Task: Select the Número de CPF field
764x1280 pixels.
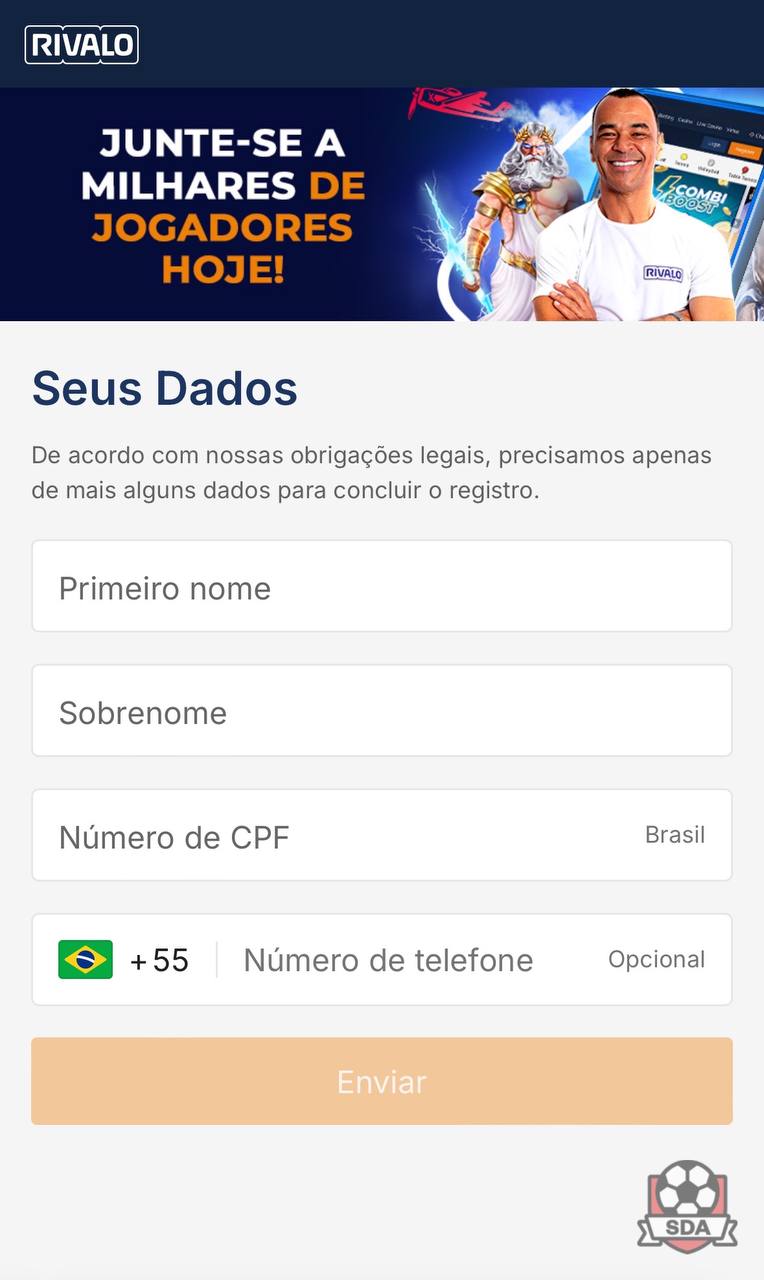Action: tap(382, 835)
